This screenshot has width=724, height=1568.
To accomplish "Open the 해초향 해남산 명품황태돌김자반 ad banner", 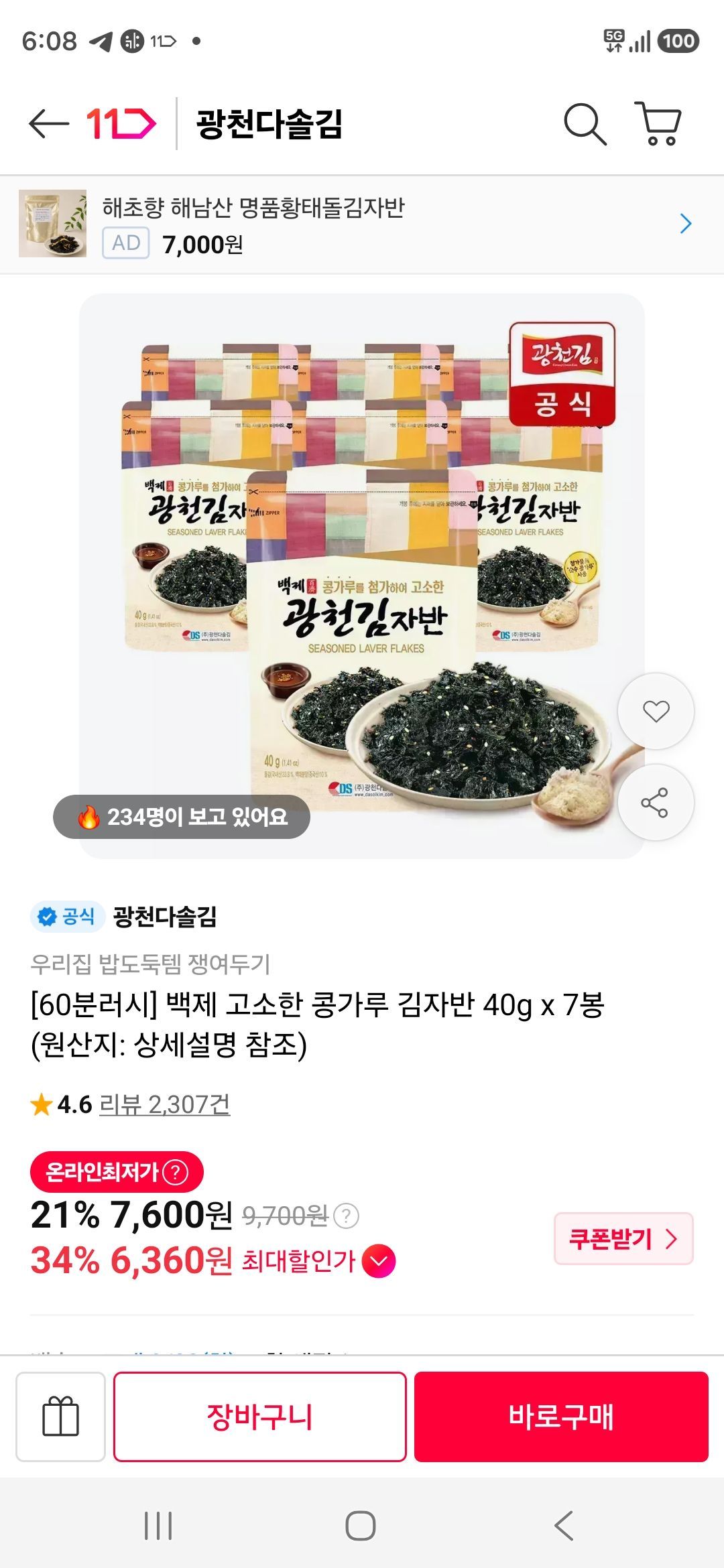I will click(x=362, y=224).
